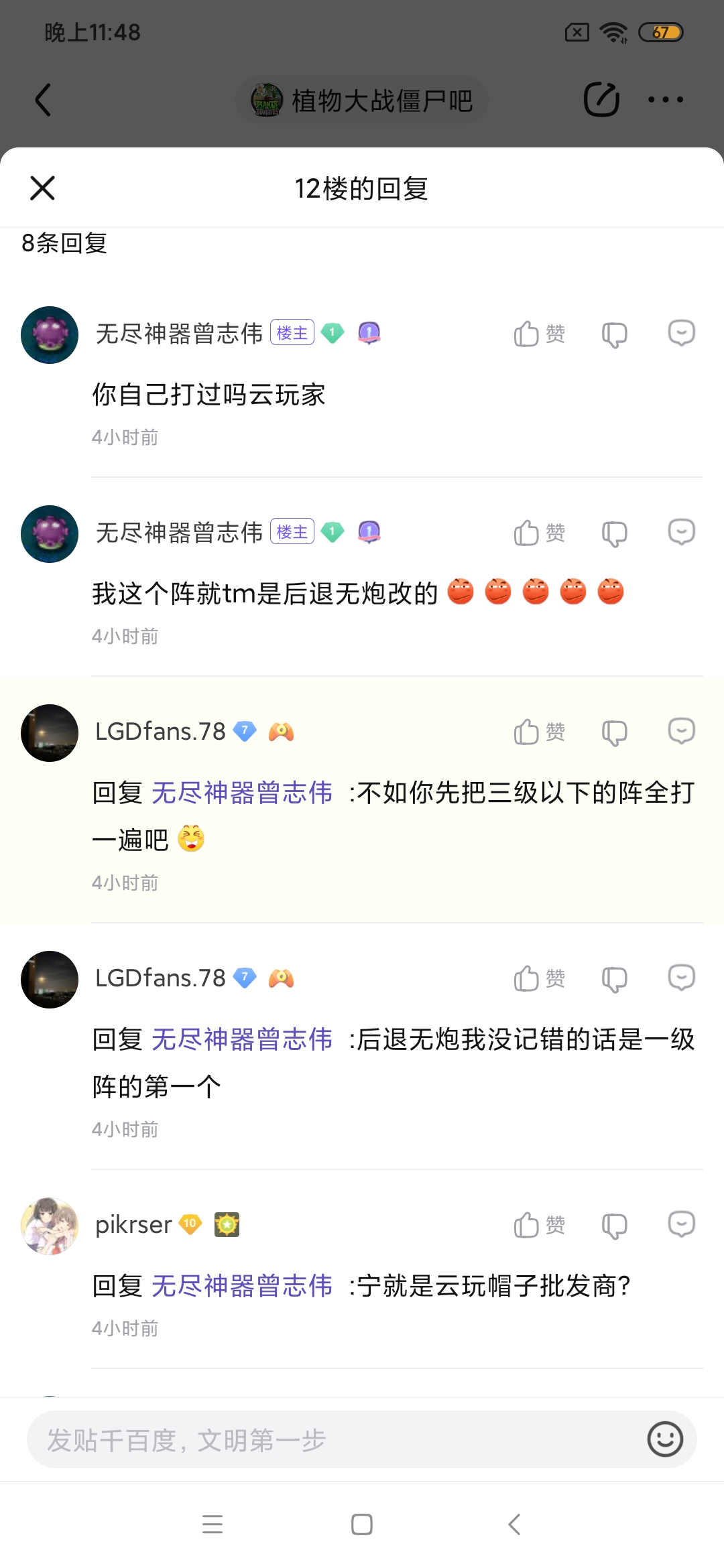
Task: Open the comment icon on pikrser's reply
Action: (x=681, y=1225)
